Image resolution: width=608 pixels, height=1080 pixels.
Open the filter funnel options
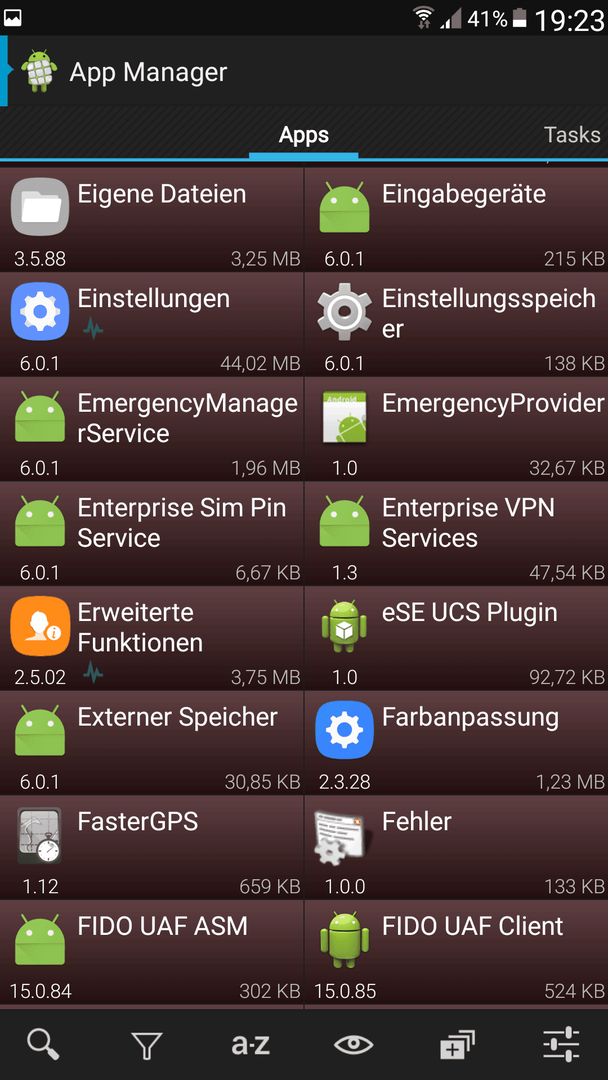147,1045
